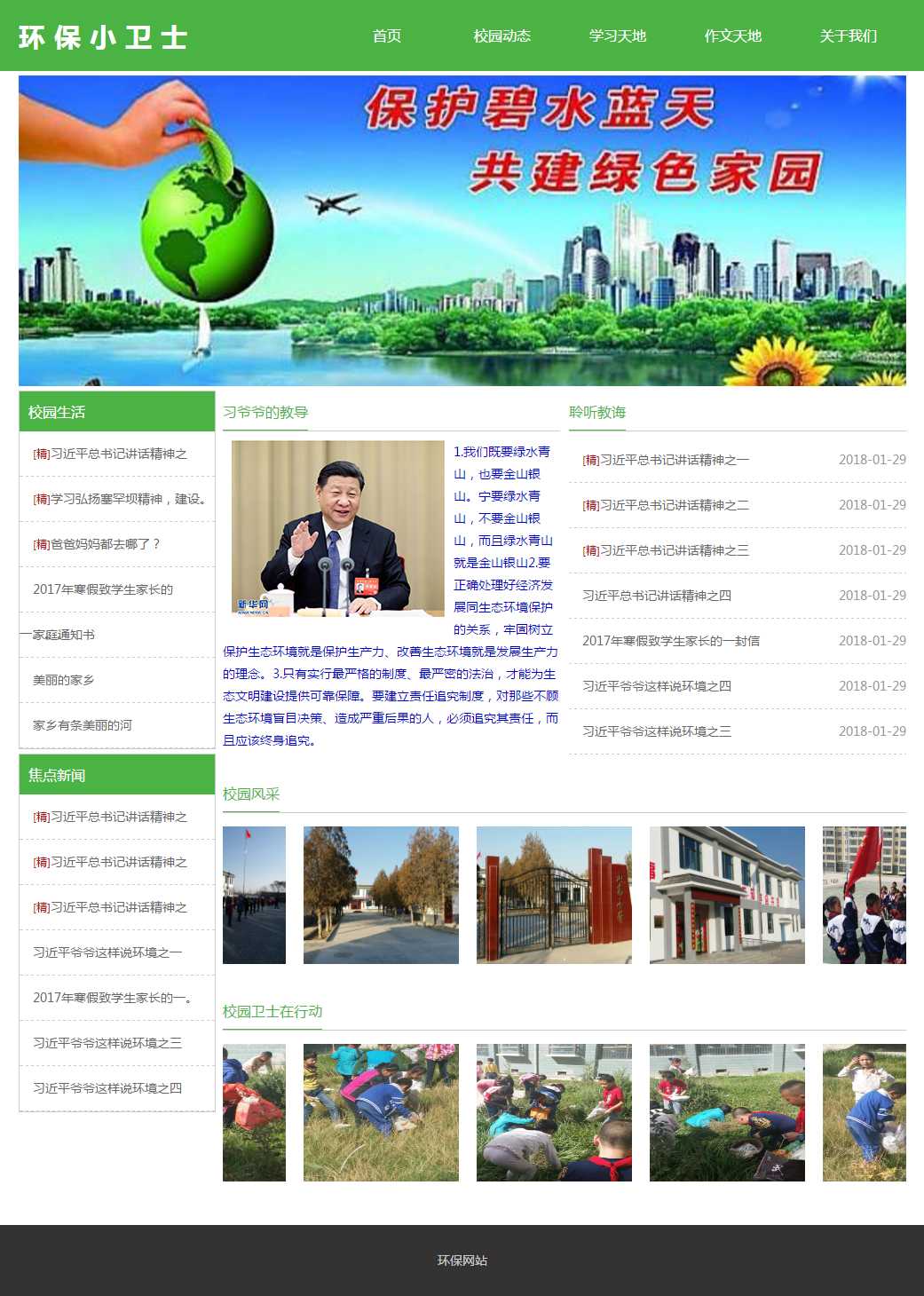This screenshot has height=1296, width=924.
Task: Open 习近平总书记讲话精神之一 in 聆听教诲
Action: (665, 460)
